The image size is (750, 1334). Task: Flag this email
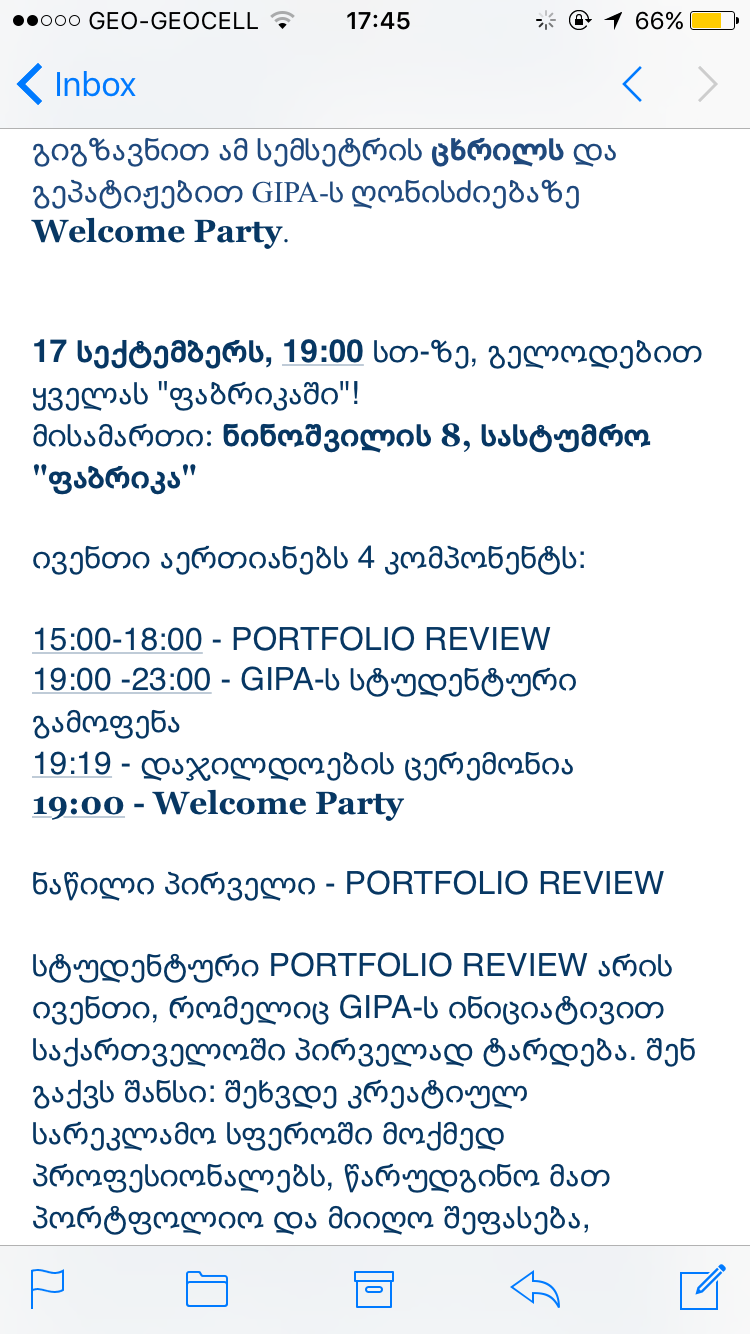point(47,1288)
